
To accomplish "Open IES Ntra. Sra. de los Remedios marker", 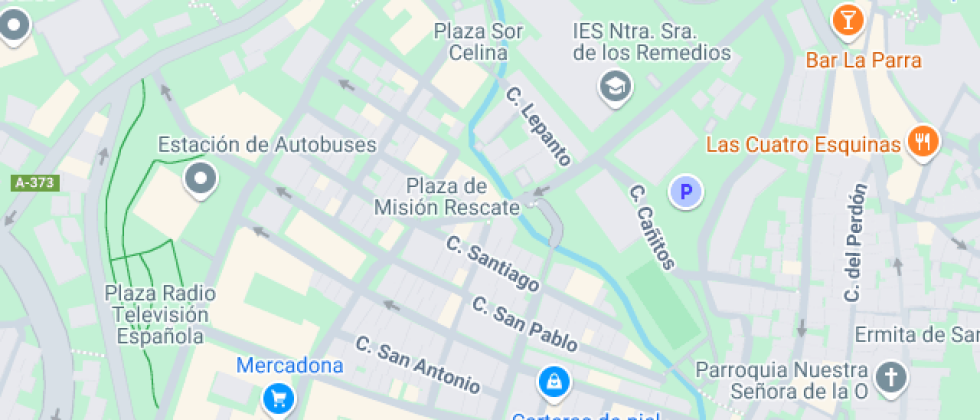I will click(616, 86).
